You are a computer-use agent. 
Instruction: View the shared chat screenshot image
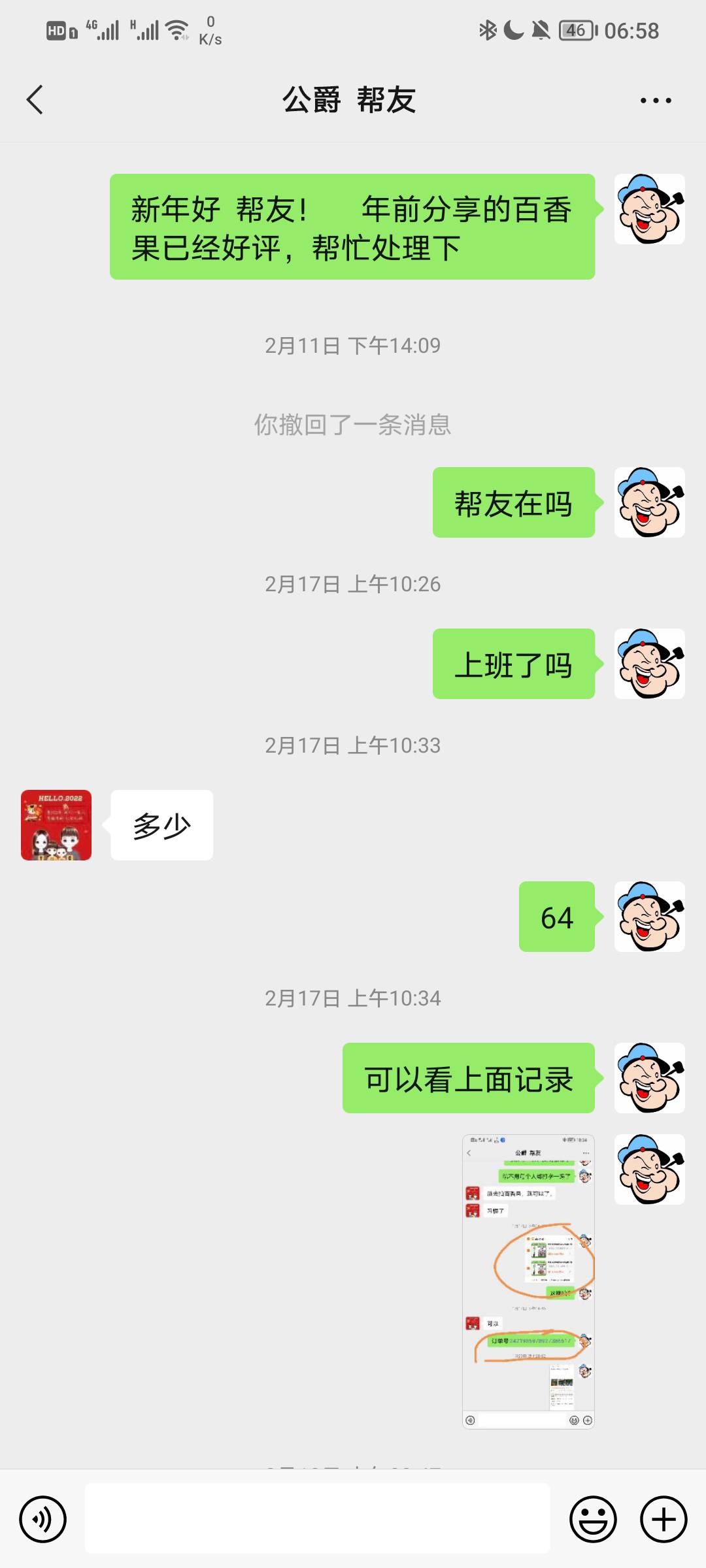click(528, 1282)
